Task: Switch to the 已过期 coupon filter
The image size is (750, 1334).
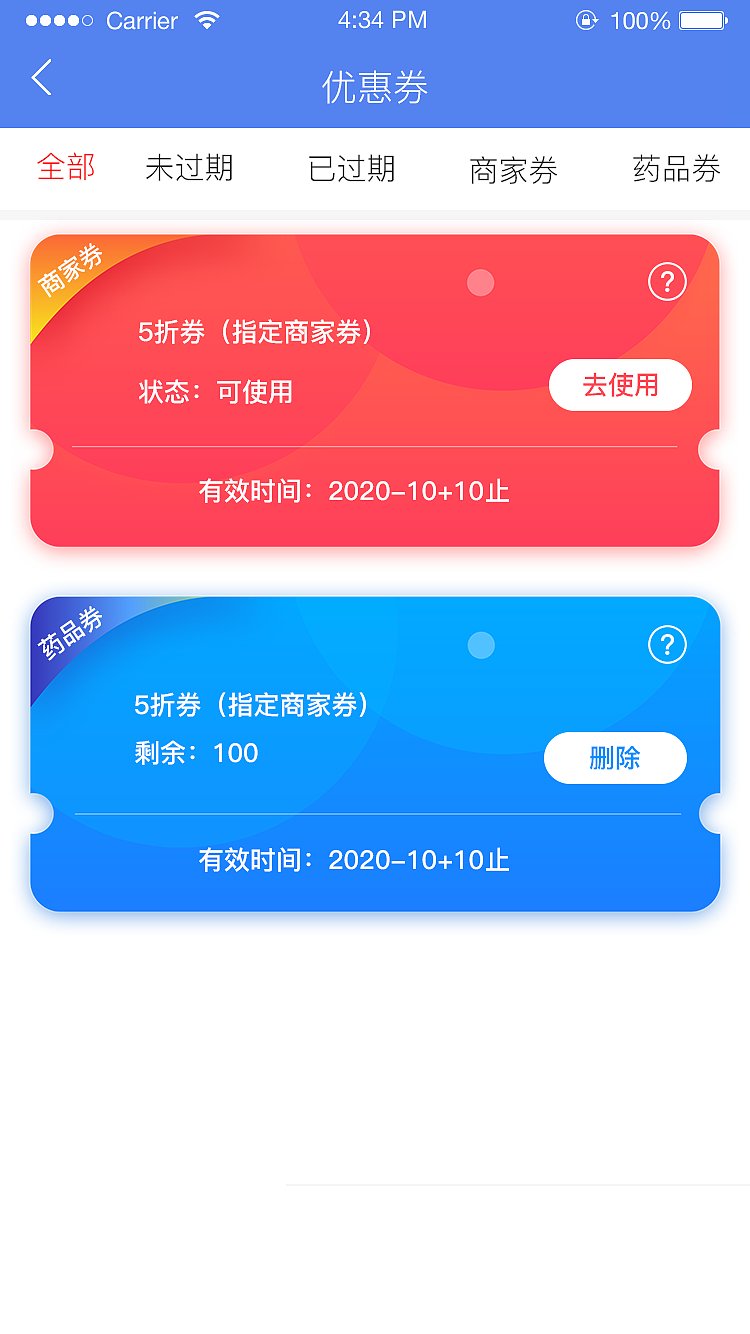Action: click(x=351, y=168)
